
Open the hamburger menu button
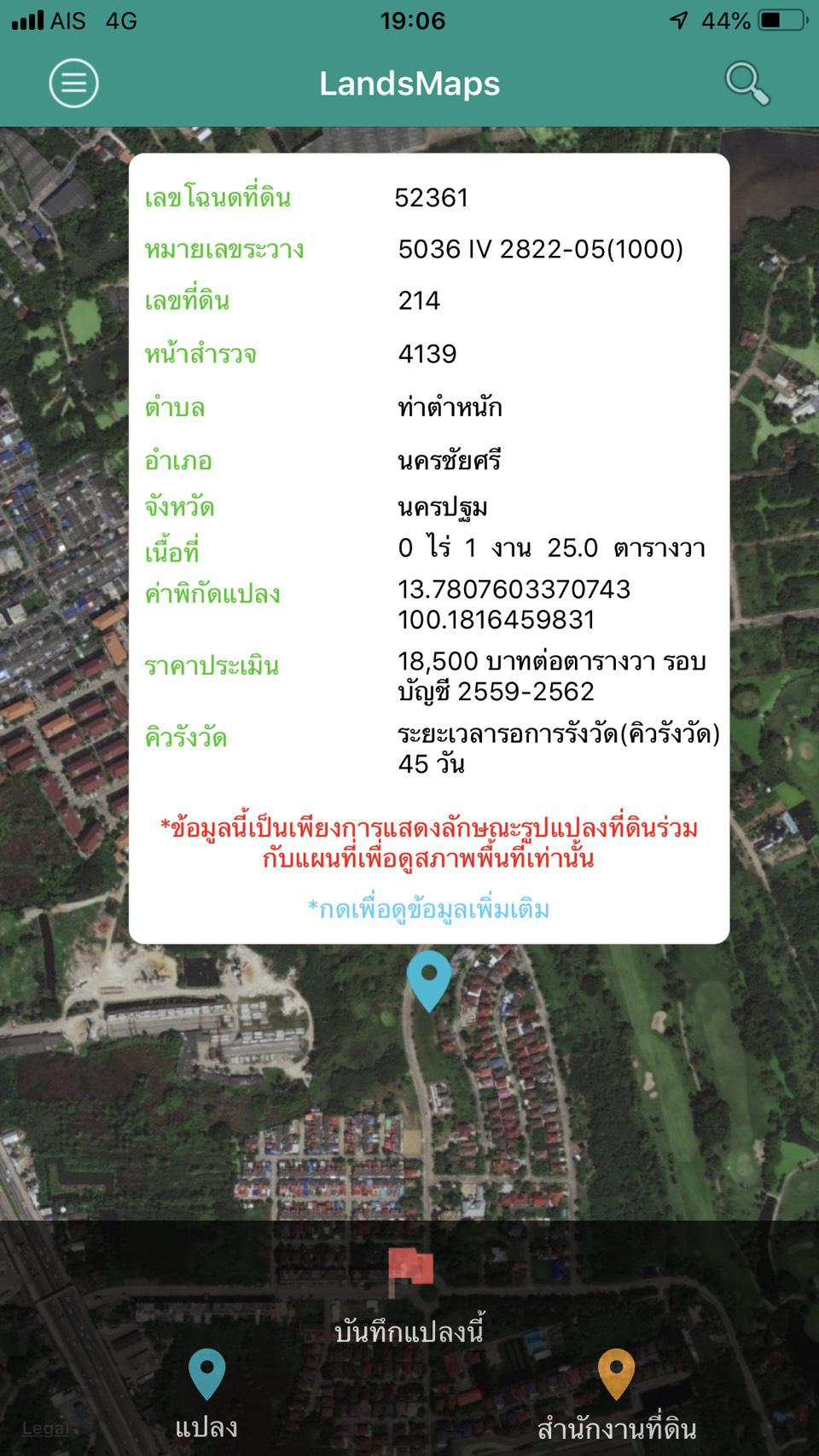tap(73, 83)
